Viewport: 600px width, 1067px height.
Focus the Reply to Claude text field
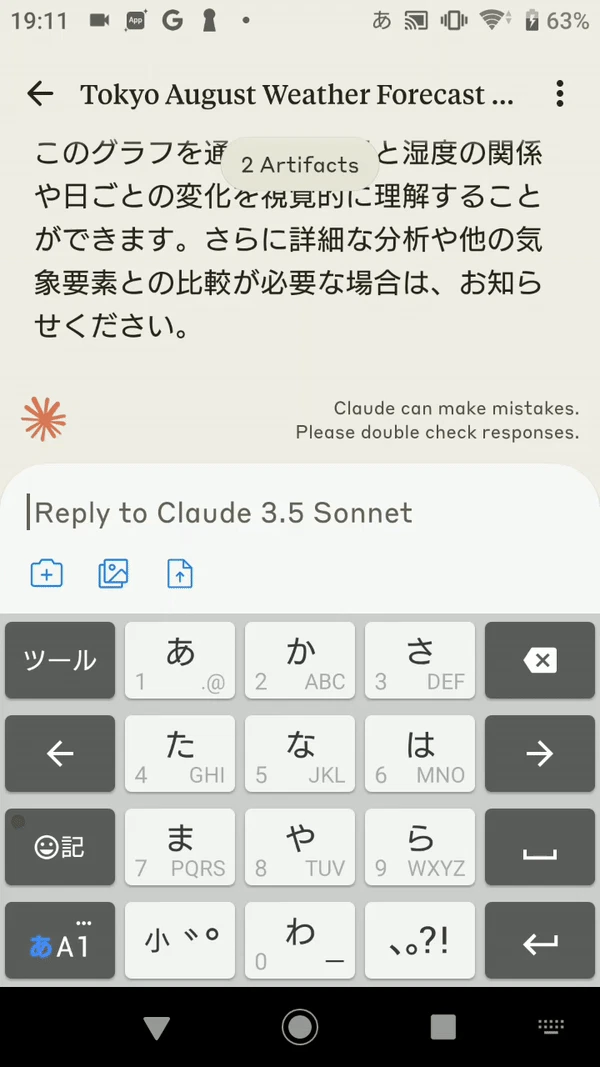pos(300,513)
